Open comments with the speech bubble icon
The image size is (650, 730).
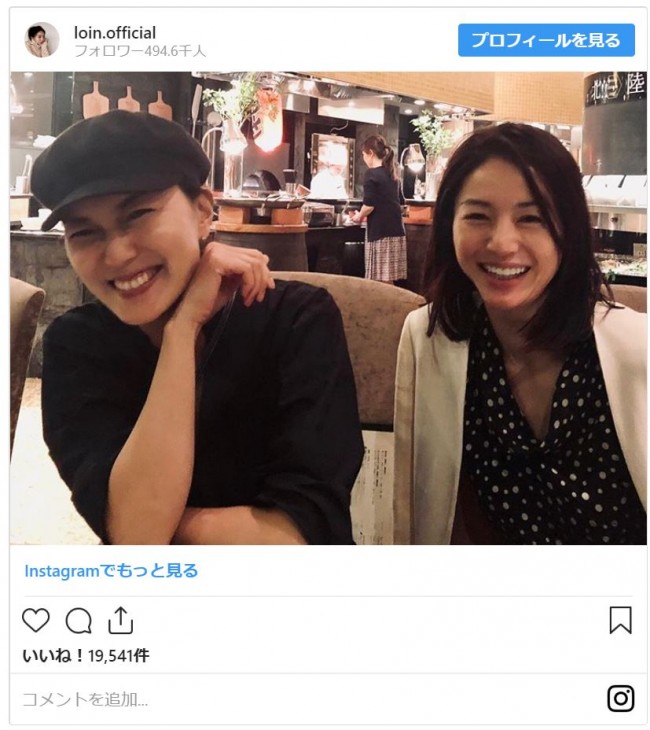(x=78, y=620)
